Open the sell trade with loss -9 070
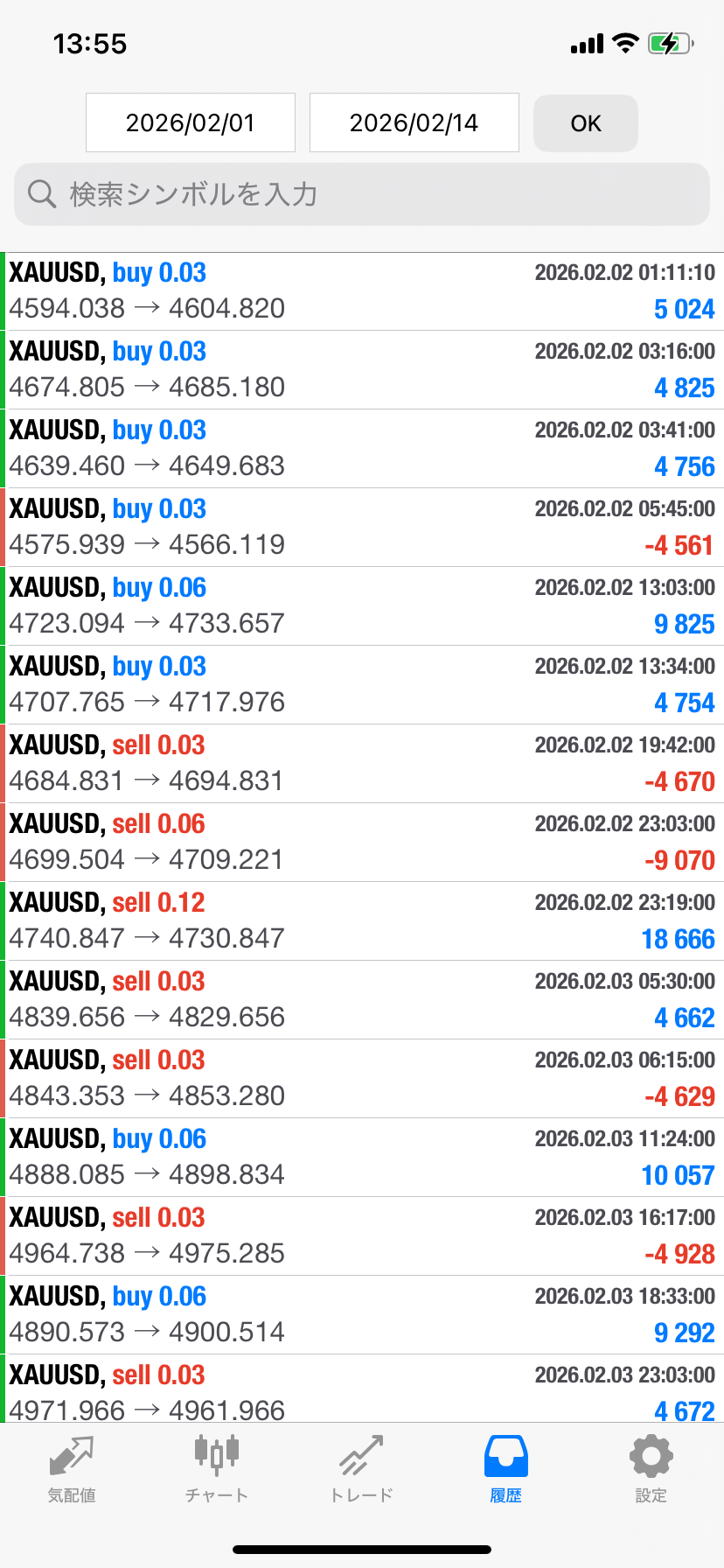Image resolution: width=724 pixels, height=1568 pixels. (x=362, y=843)
